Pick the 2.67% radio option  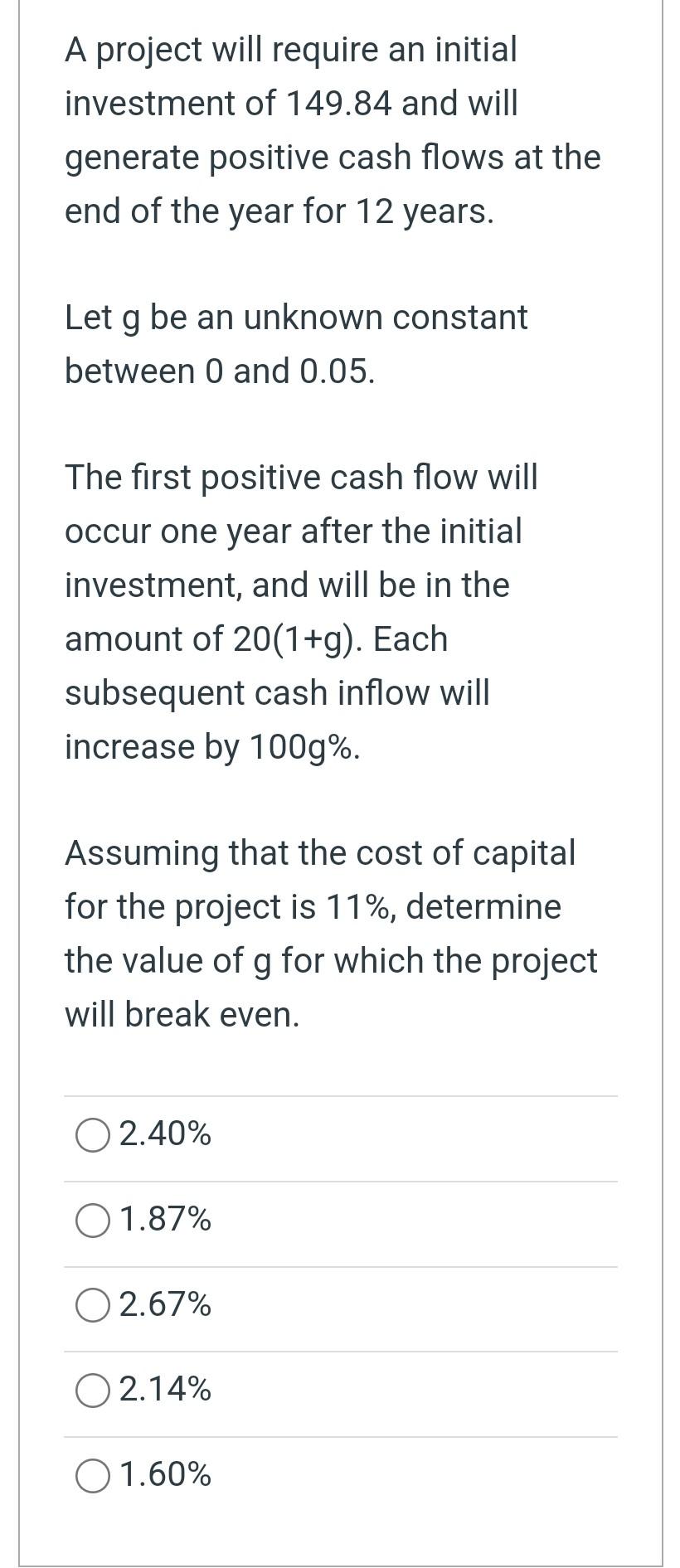(93, 1306)
